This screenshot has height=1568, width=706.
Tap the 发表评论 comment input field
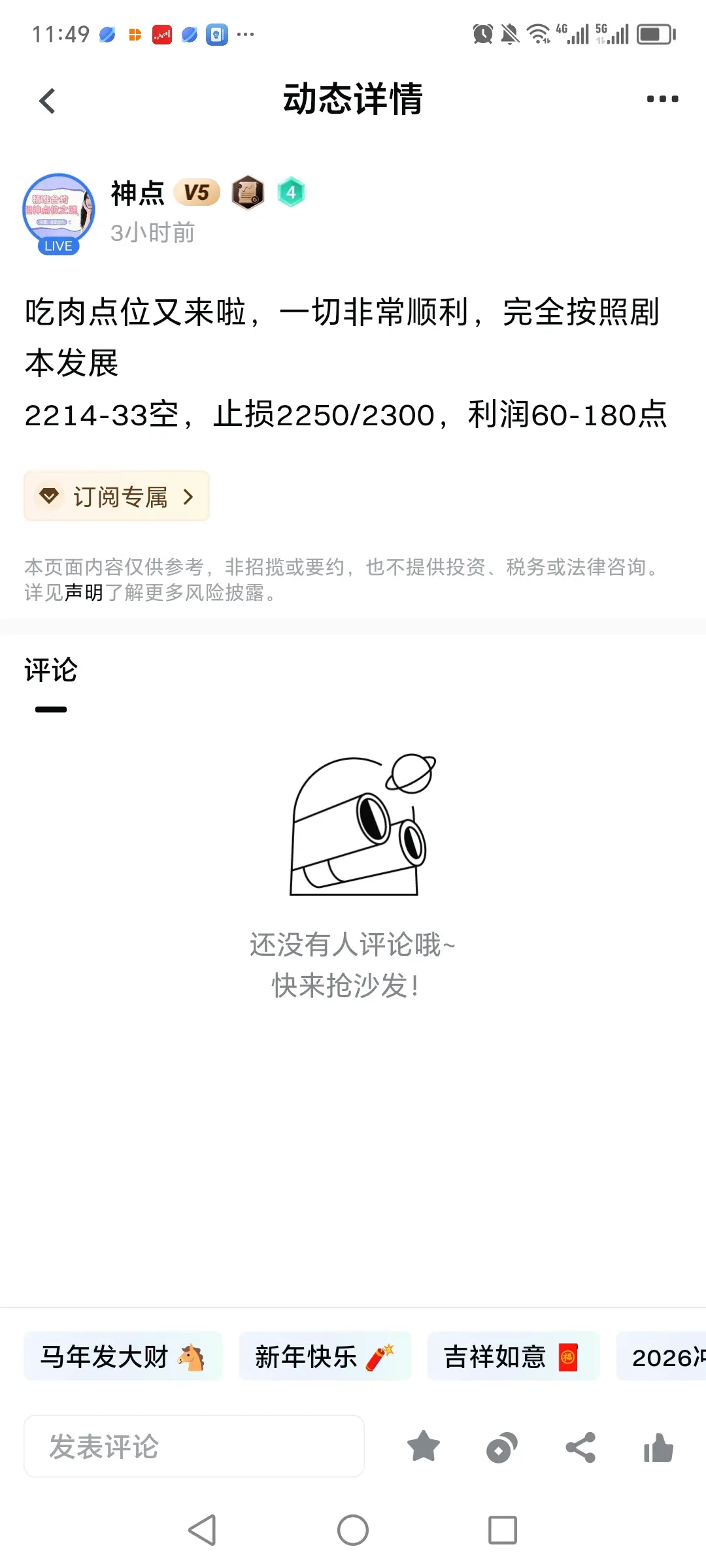[193, 1446]
